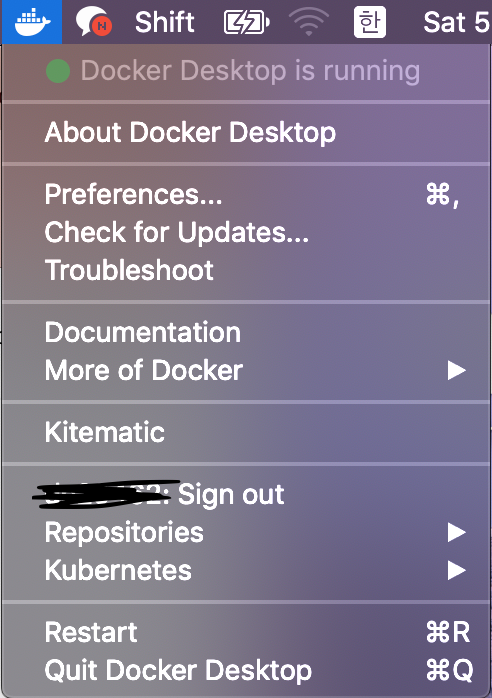The height and width of the screenshot is (698, 492).
Task: Select Check for Updates
Action: pos(246,232)
